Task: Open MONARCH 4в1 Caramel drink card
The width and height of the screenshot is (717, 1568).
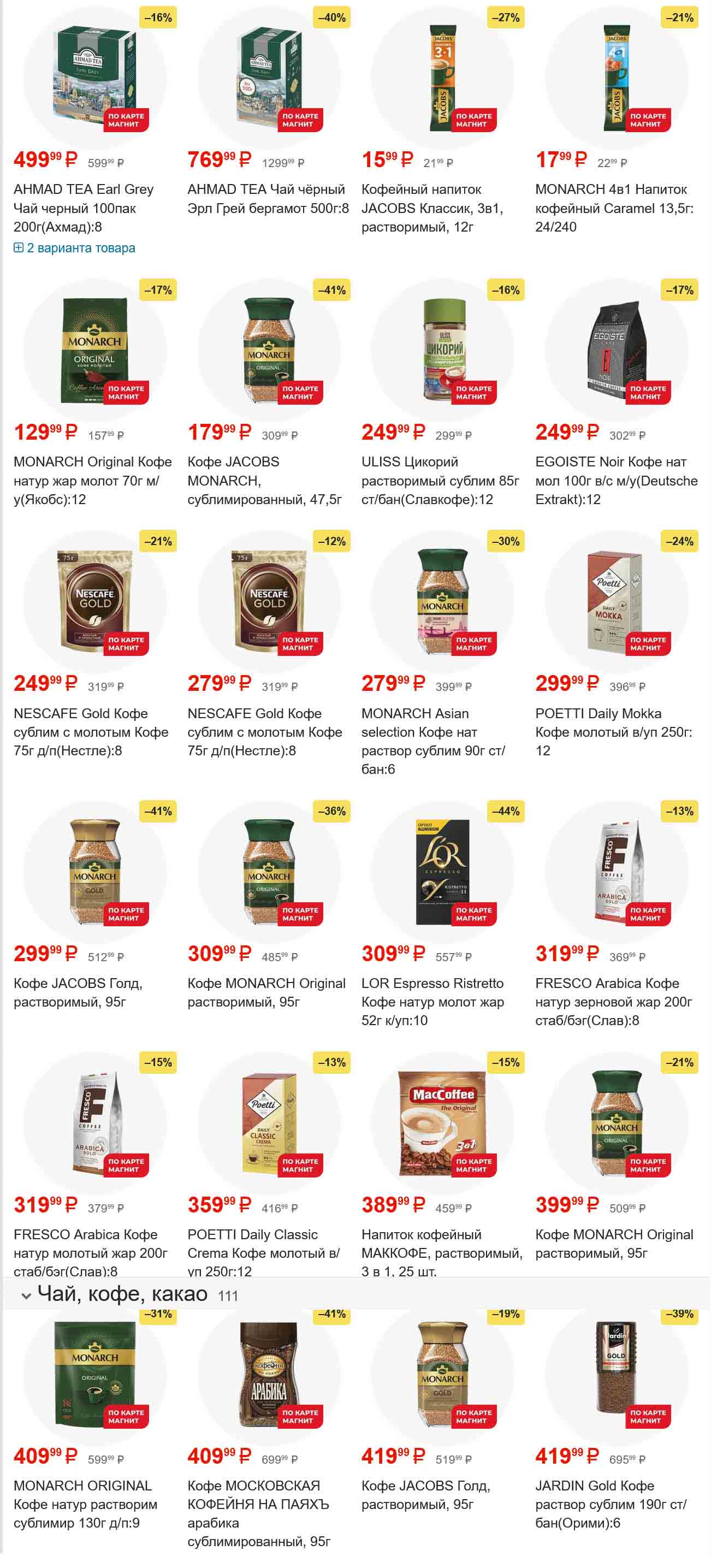Action: (614, 208)
